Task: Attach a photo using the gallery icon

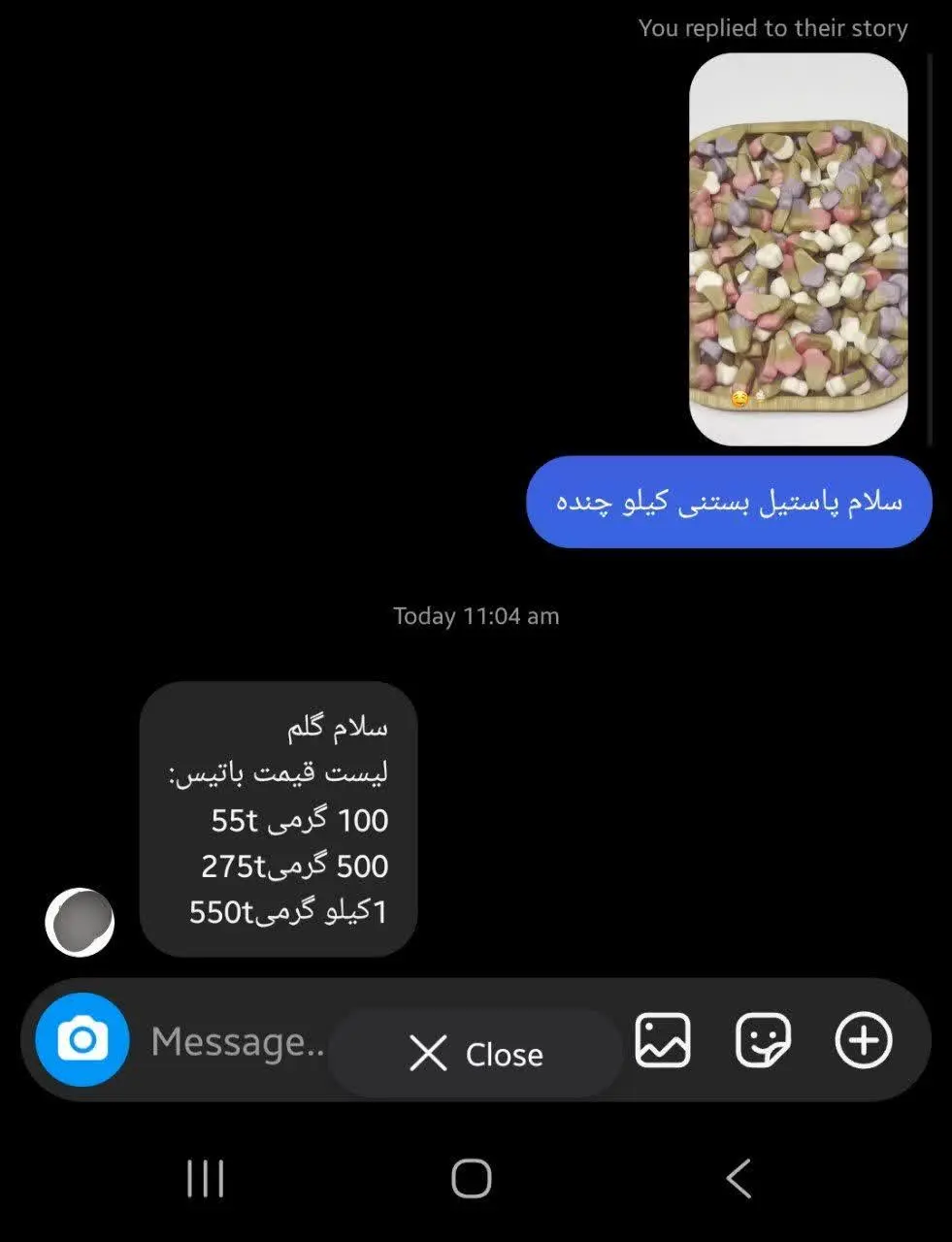Action: (x=664, y=1040)
